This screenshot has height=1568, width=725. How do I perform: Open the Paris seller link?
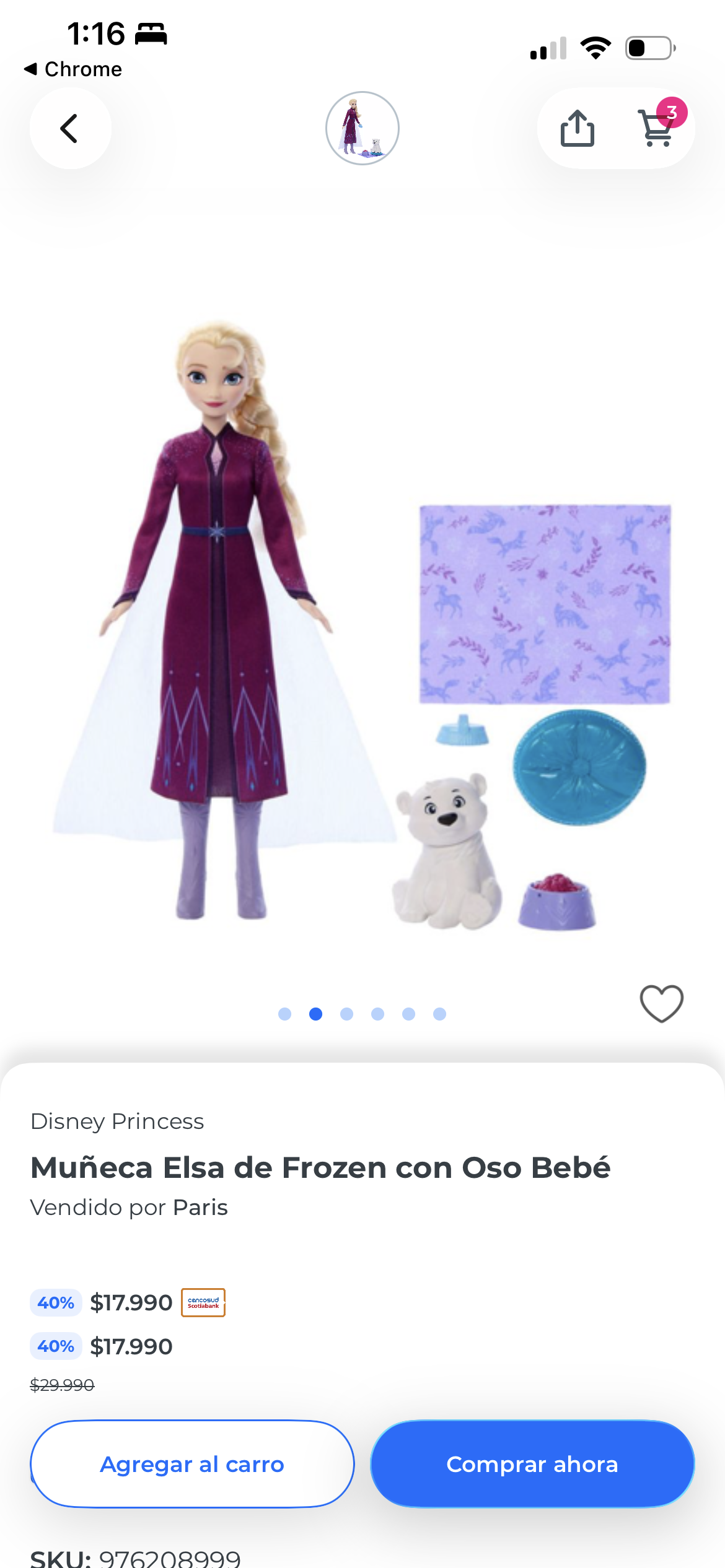point(200,1208)
